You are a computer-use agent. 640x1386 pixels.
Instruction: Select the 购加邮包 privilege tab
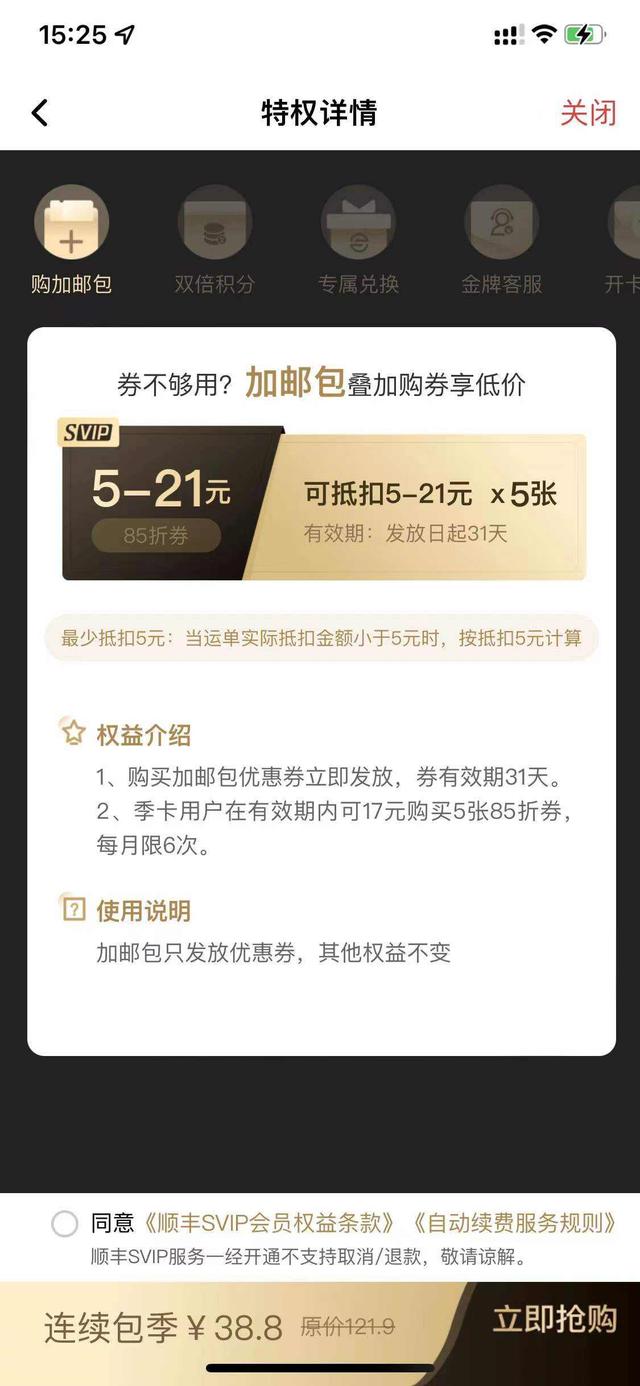pyautogui.click(x=71, y=241)
